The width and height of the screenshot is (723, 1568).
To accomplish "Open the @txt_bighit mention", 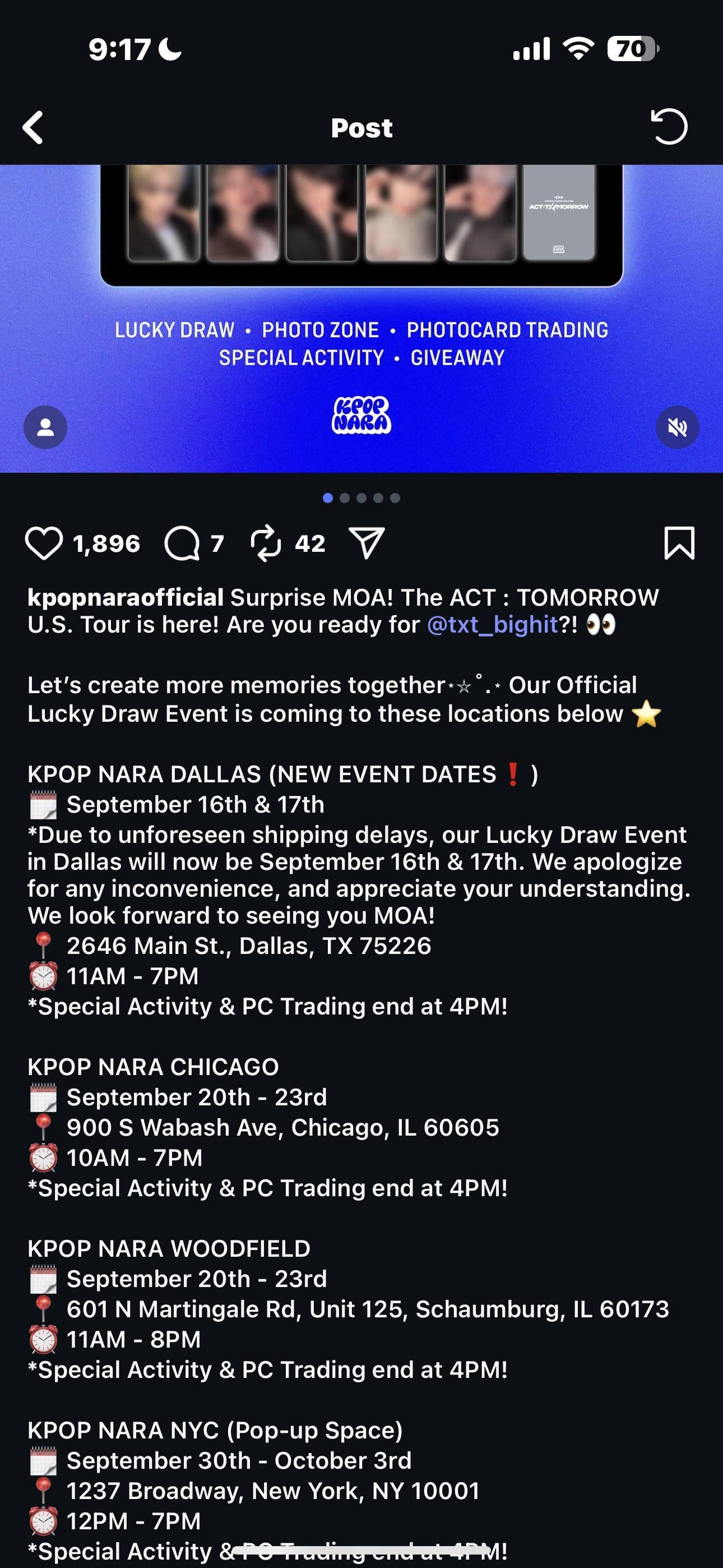I will point(492,625).
